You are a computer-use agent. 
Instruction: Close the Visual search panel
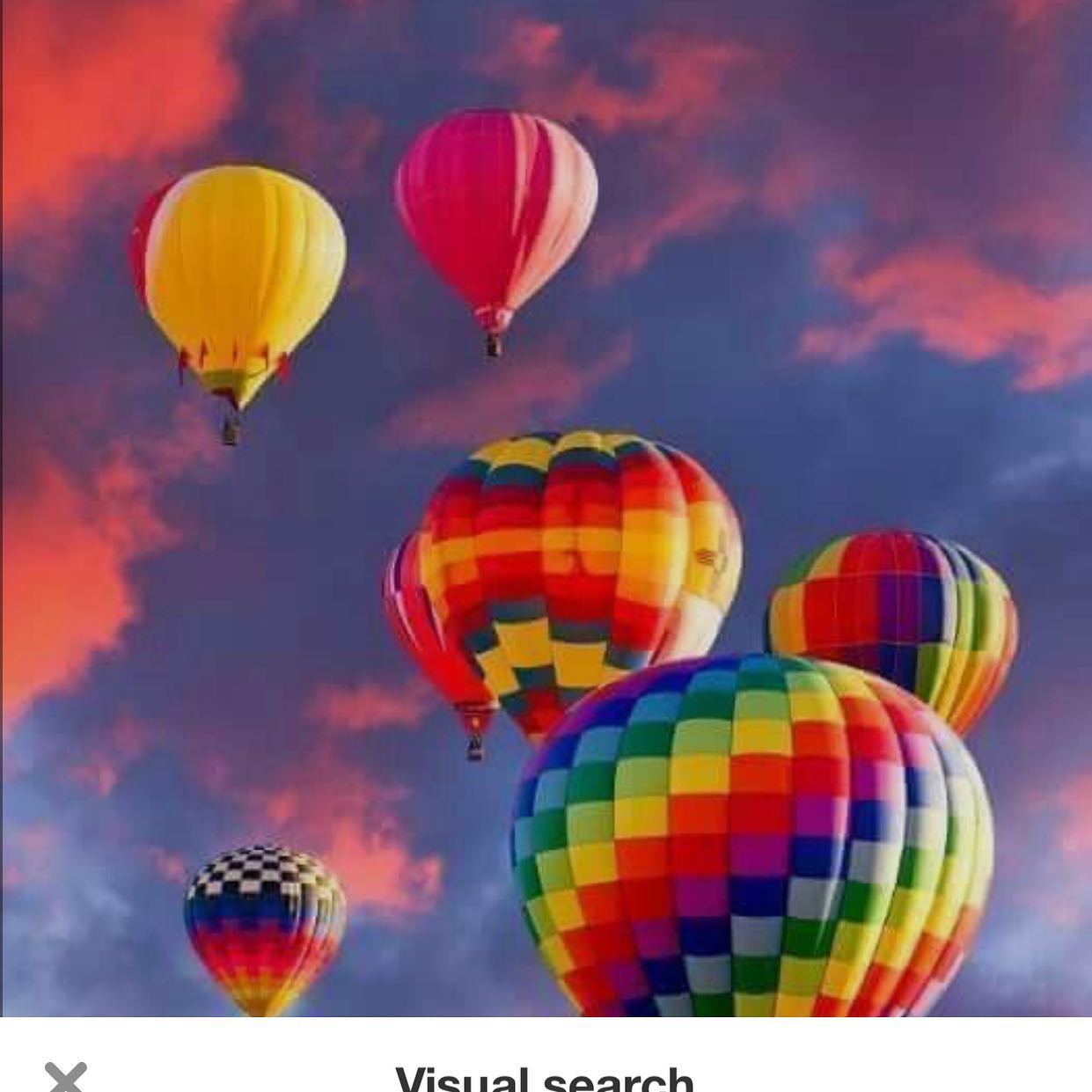66,1077
